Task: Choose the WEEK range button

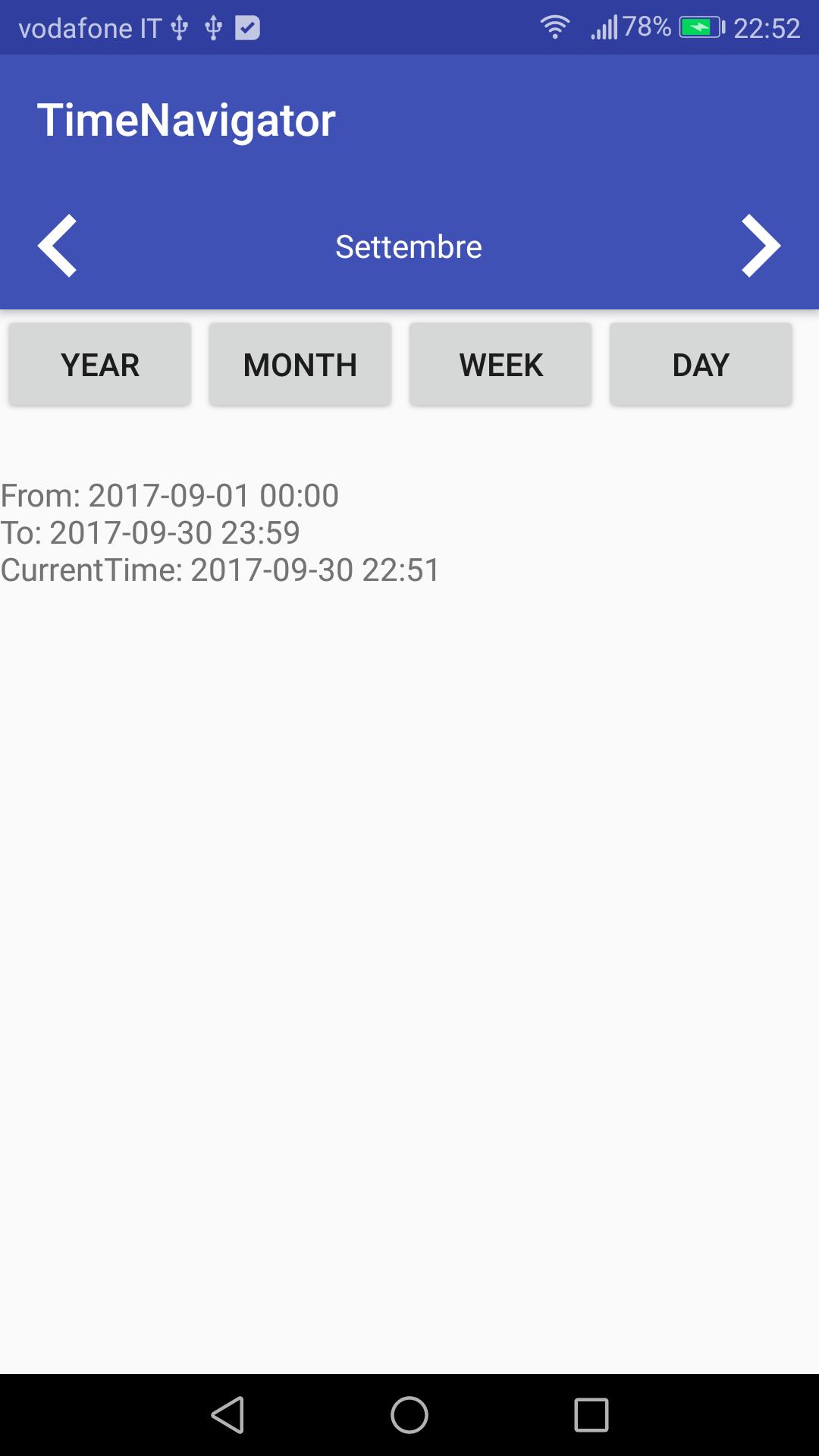Action: [x=500, y=365]
